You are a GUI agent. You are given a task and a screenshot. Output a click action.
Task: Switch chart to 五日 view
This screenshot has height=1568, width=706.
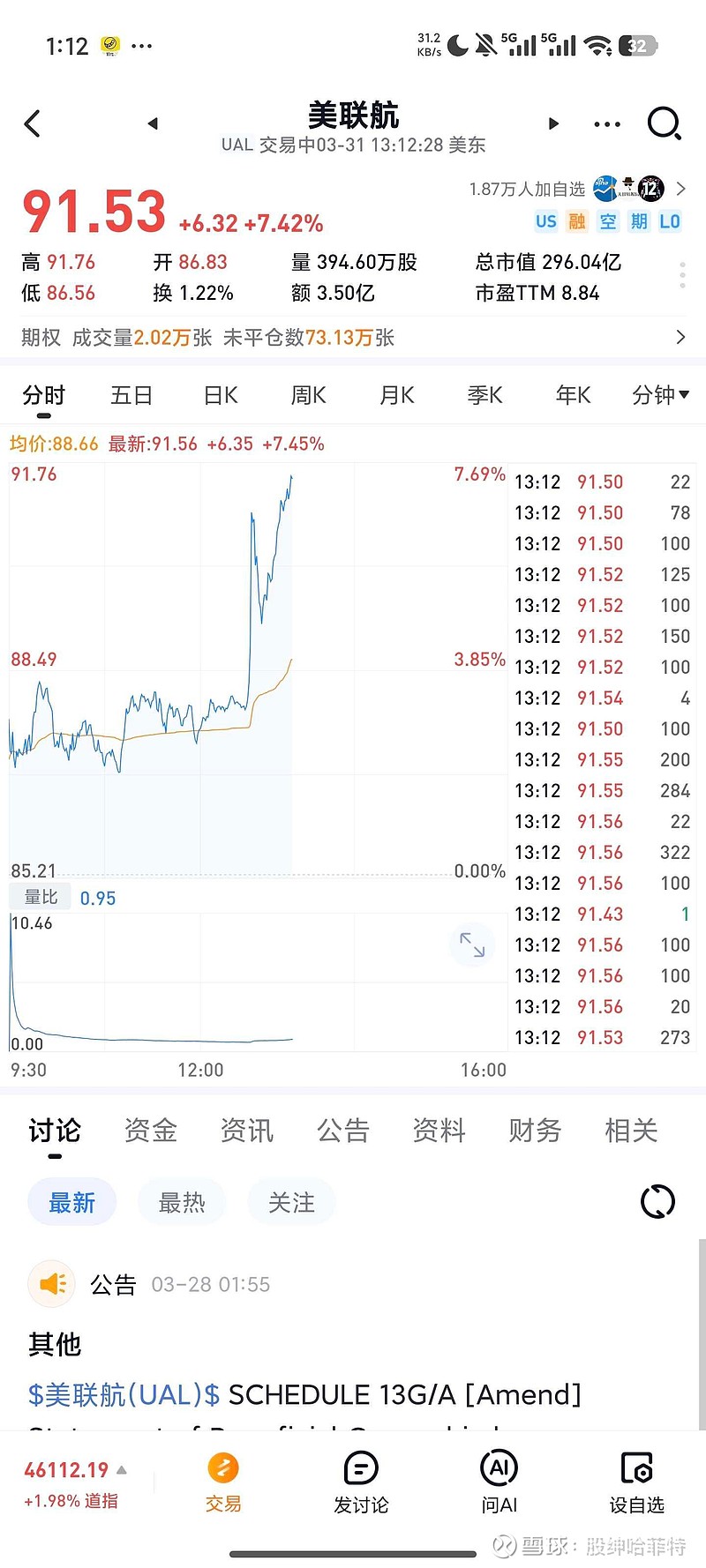(131, 395)
